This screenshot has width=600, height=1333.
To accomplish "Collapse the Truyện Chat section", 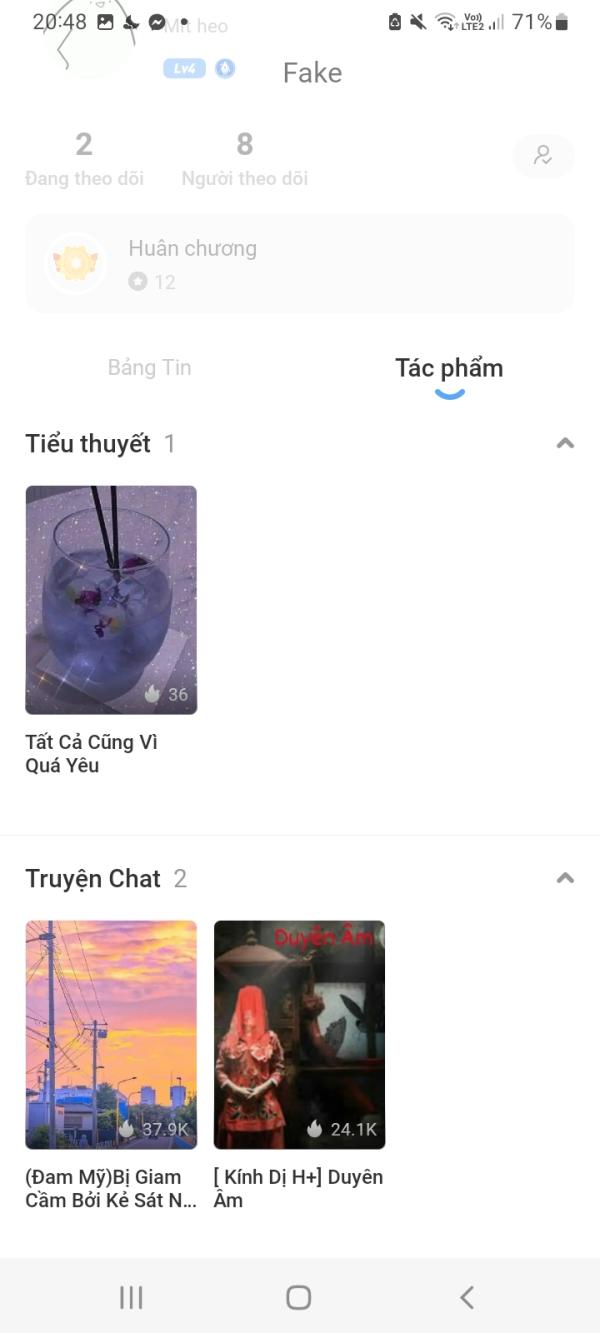I will (x=565, y=878).
